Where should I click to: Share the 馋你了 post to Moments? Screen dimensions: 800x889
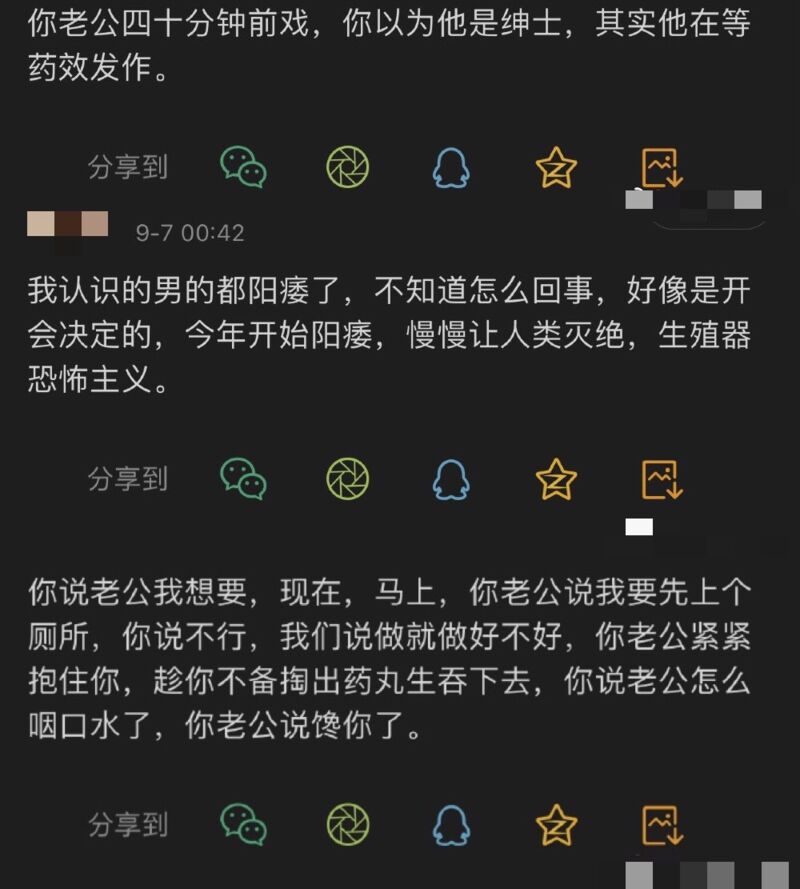click(348, 825)
